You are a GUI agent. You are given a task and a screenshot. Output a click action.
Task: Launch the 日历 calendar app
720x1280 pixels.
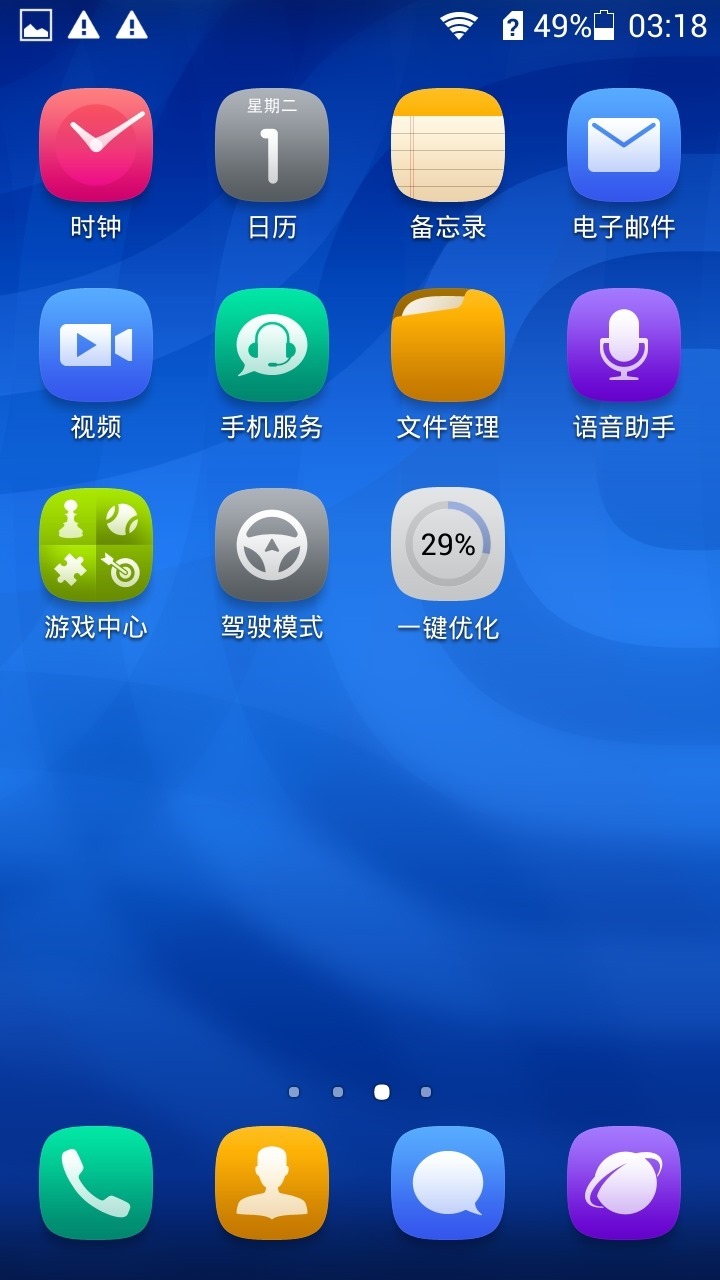(x=272, y=146)
